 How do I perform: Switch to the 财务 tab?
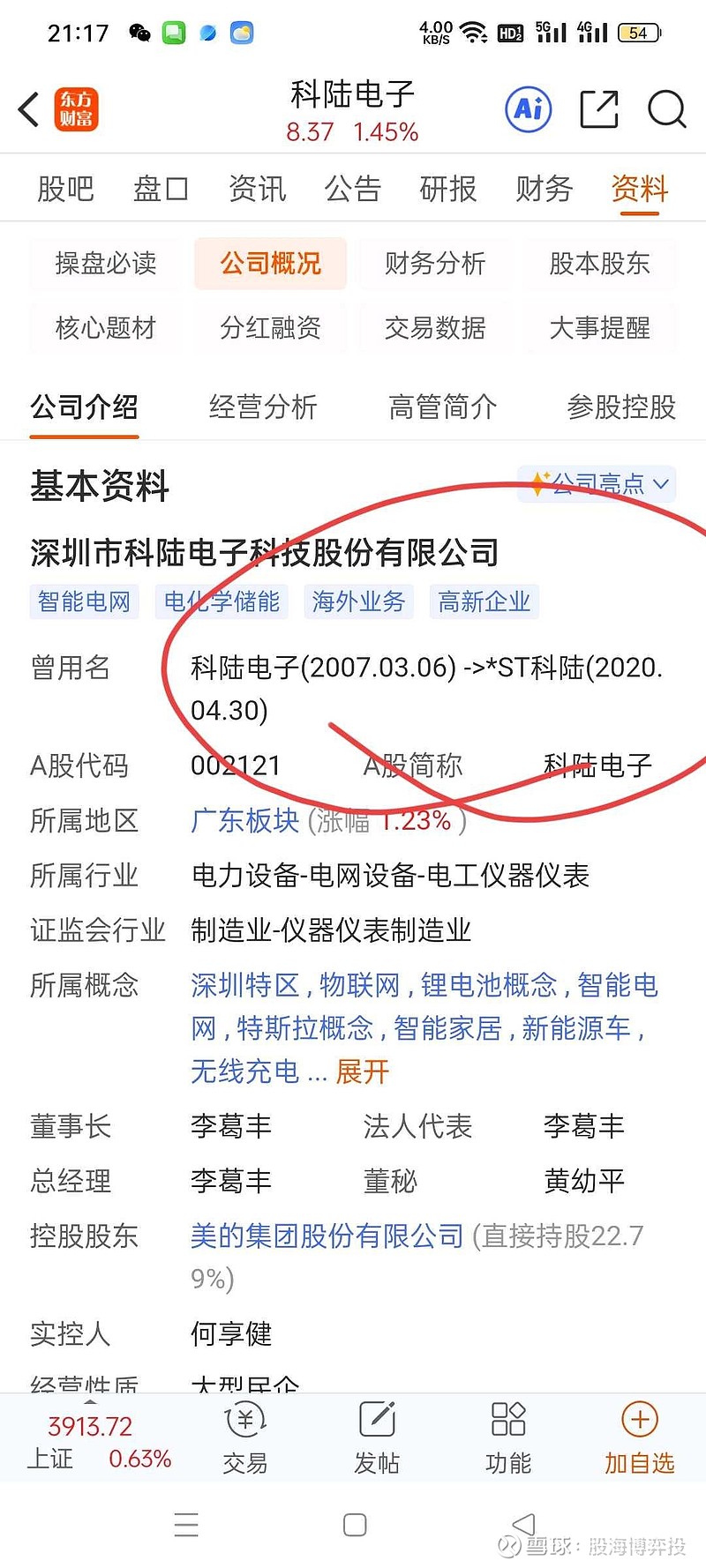[x=542, y=190]
